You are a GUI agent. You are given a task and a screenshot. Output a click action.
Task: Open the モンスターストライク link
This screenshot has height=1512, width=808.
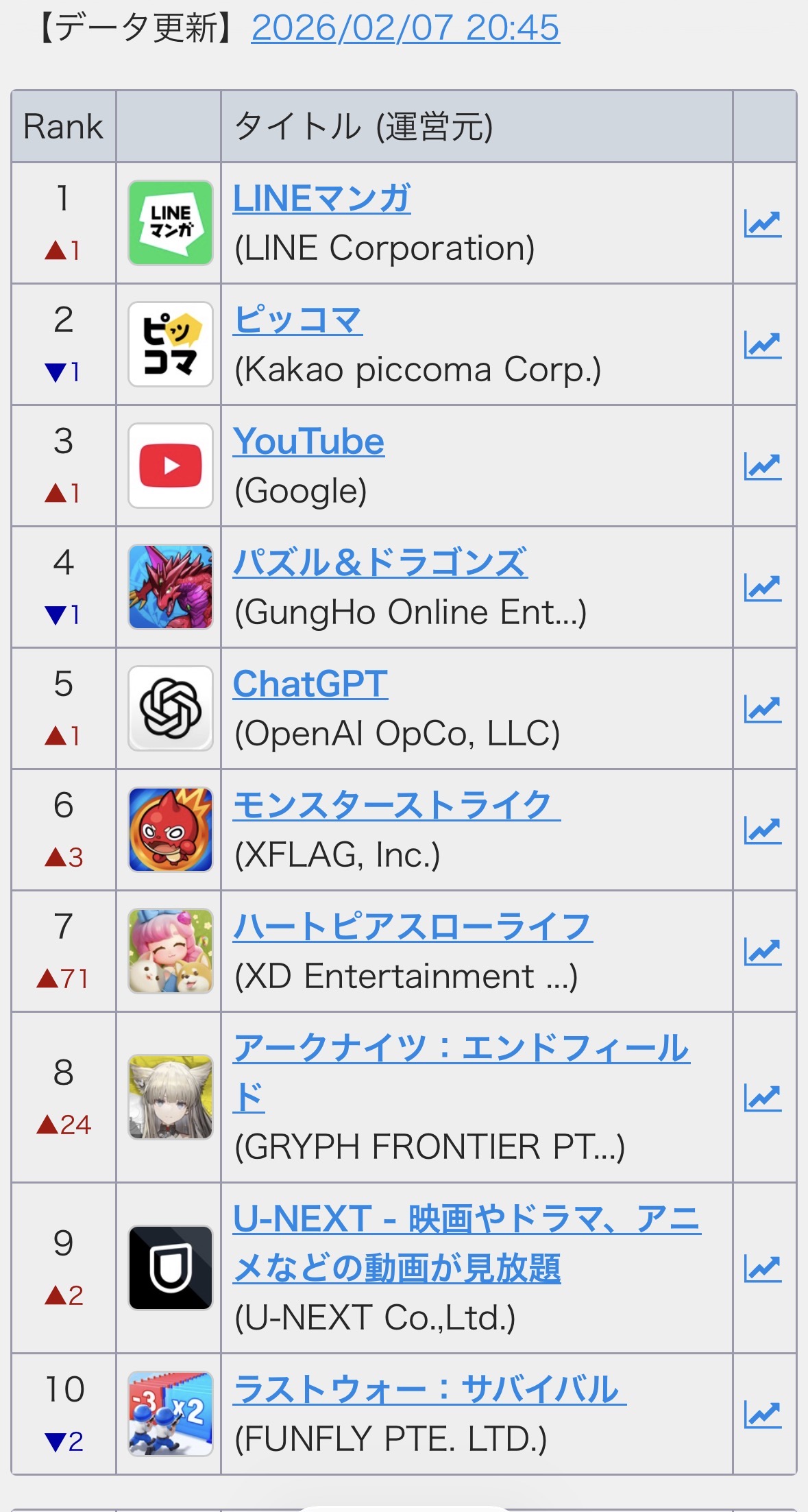click(396, 806)
